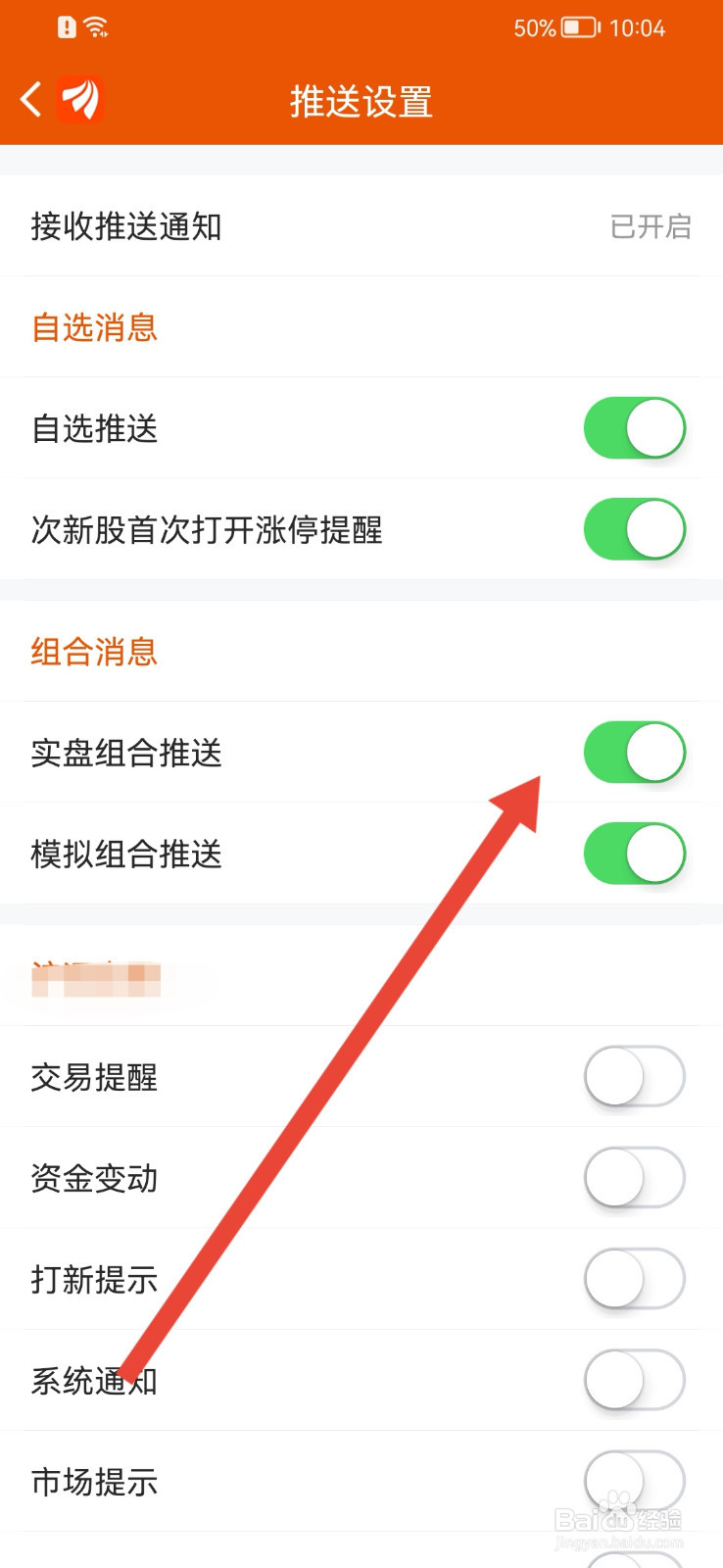Click the 推送设置 page title
The height and width of the screenshot is (1568, 723).
pyautogui.click(x=361, y=101)
